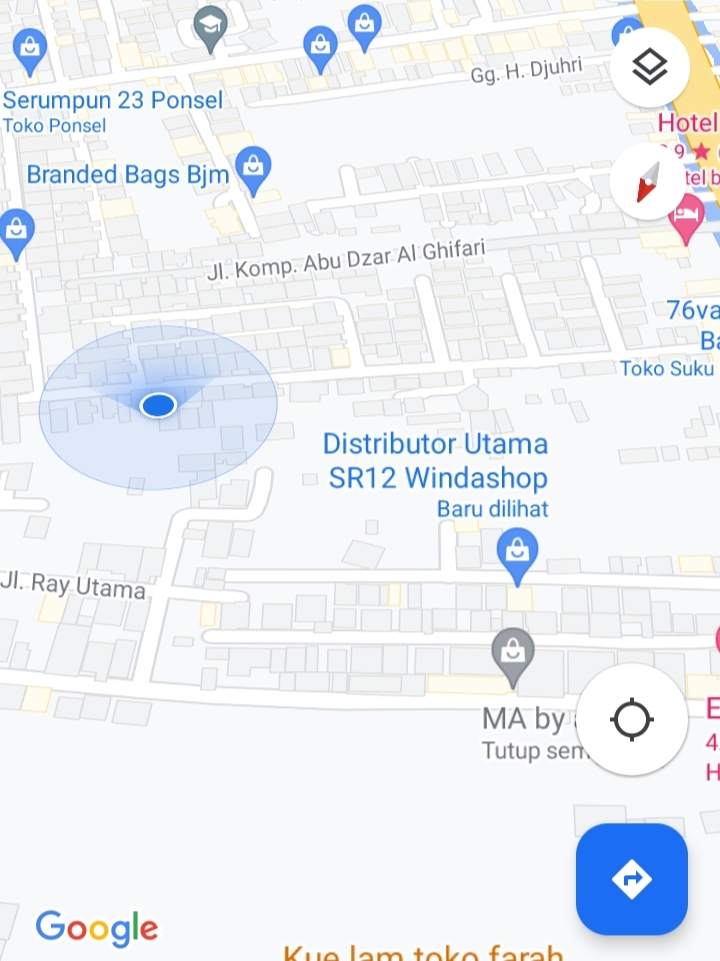
Task: Tap the MA by shop marker
Action: 513,655
